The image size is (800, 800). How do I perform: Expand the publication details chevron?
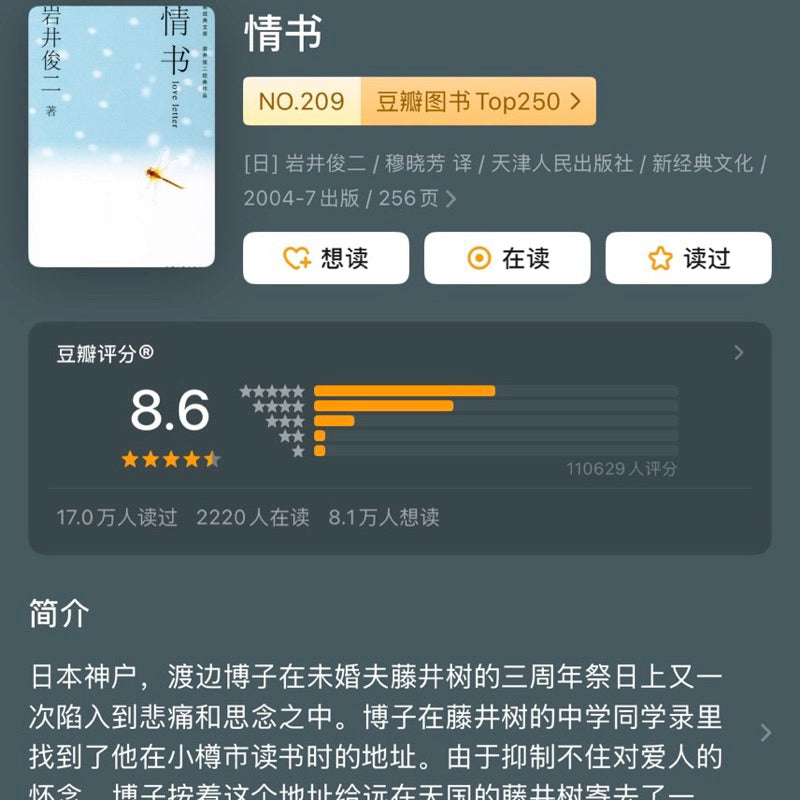[x=451, y=199]
